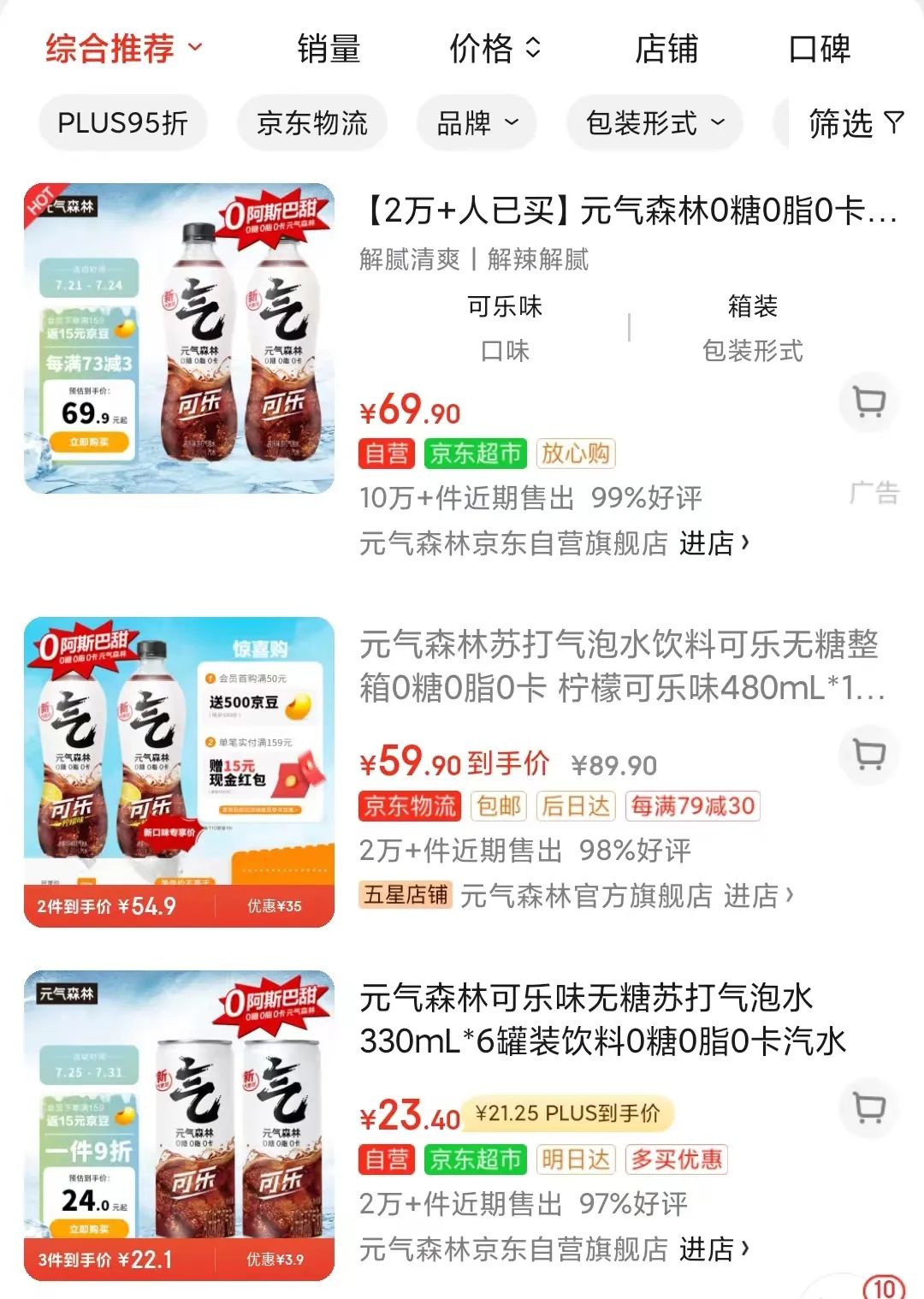924x1299 pixels.
Task: Add the ¥69.90 product to cart
Action: pyautogui.click(x=869, y=402)
